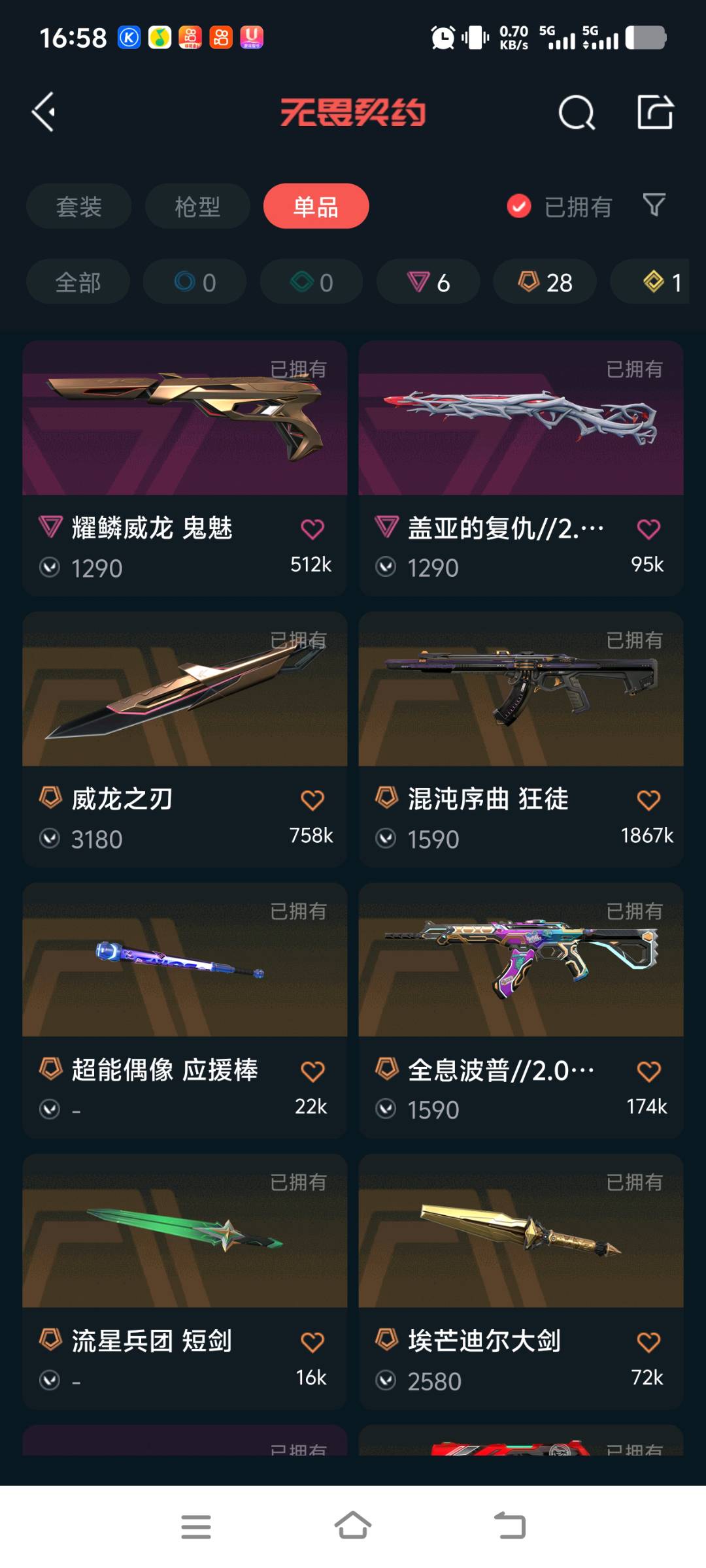Toggle the 已拥有 checkbox

519,206
